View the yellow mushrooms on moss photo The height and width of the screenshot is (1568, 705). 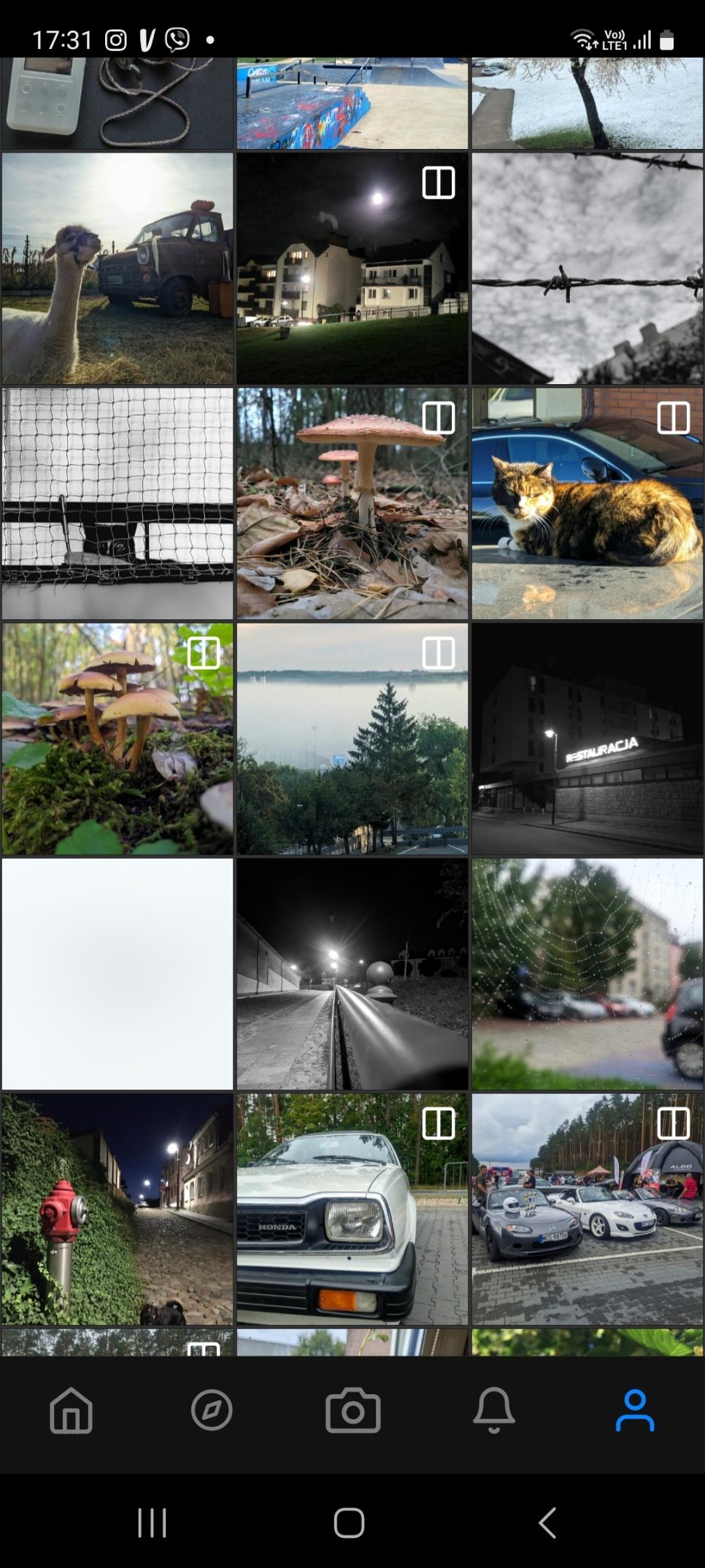[117, 738]
